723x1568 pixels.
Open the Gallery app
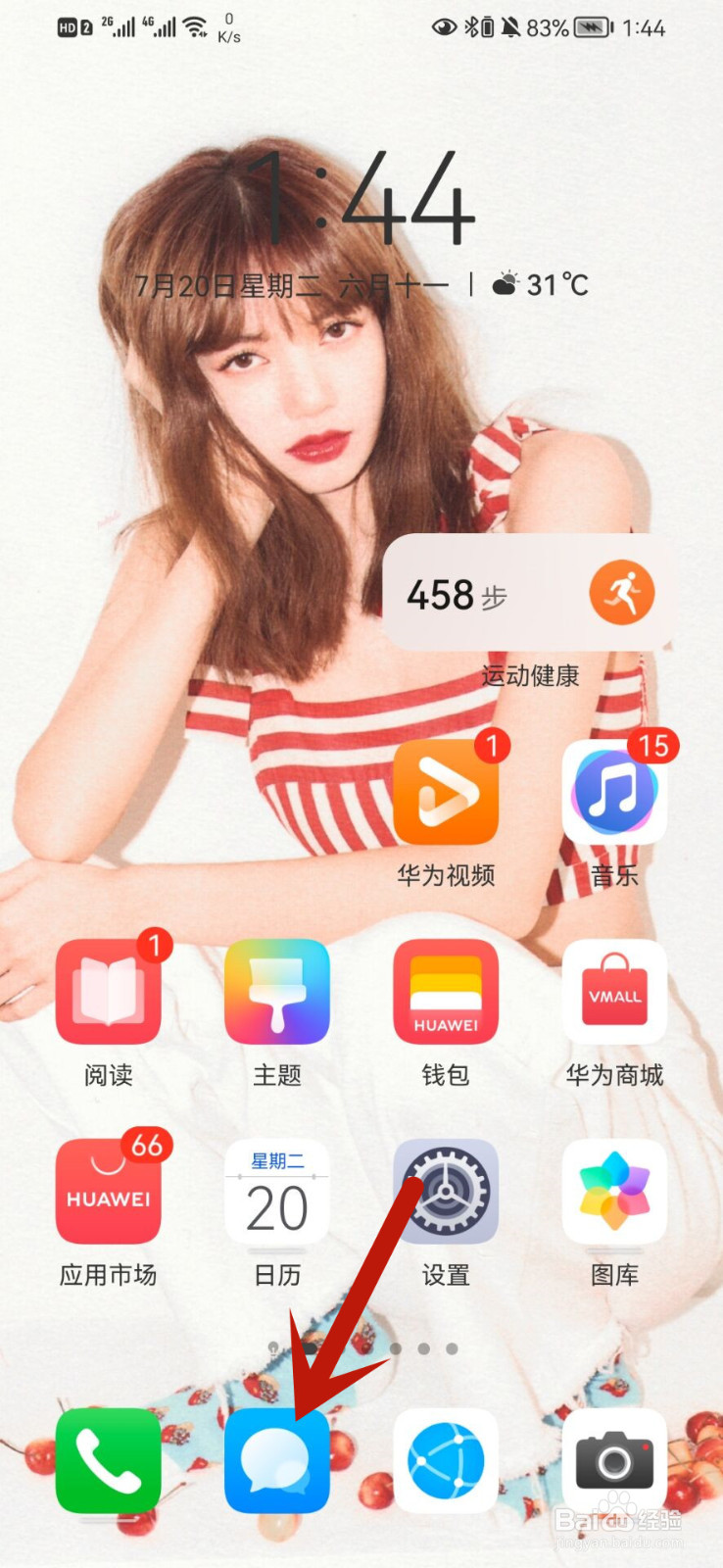[x=615, y=1192]
